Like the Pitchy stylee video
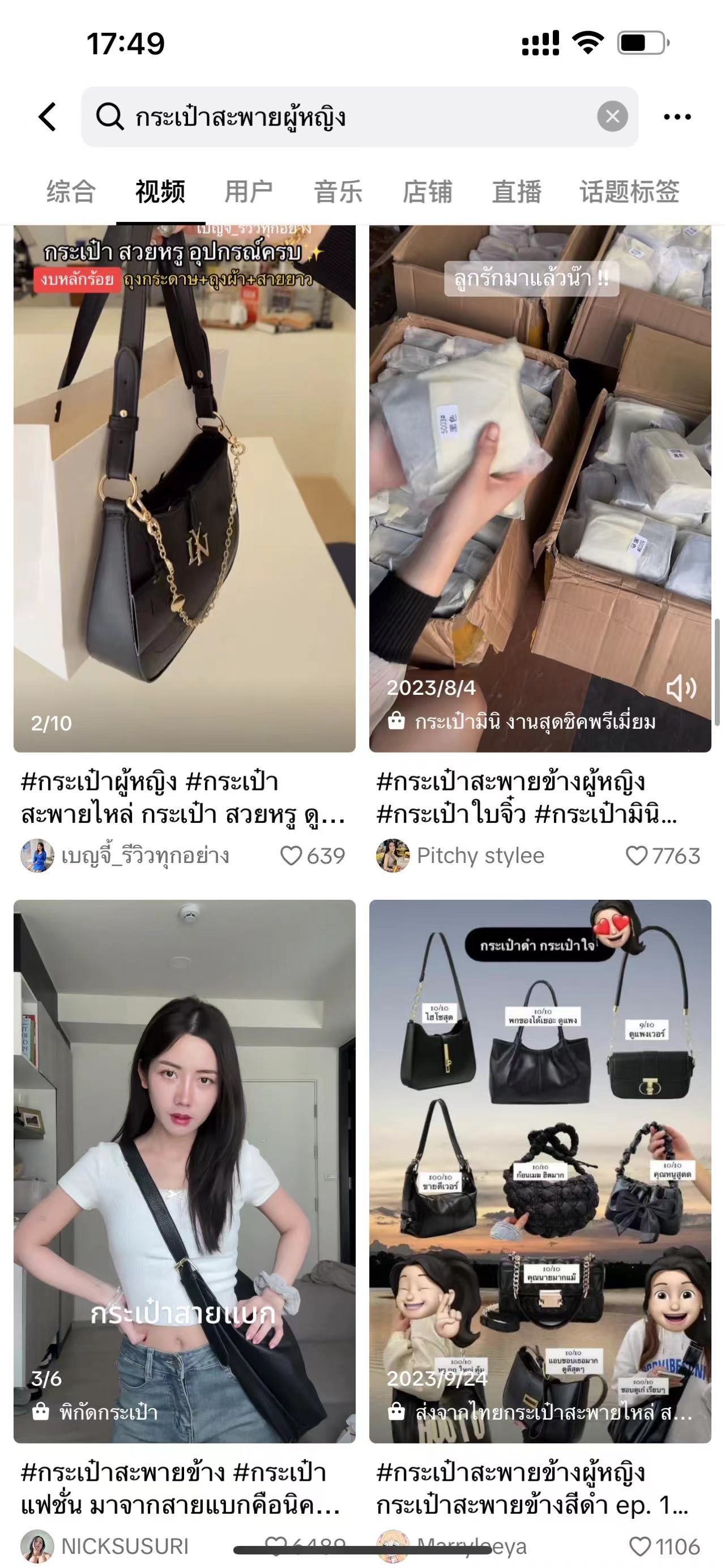The width and height of the screenshot is (725, 1568). pyautogui.click(x=637, y=855)
